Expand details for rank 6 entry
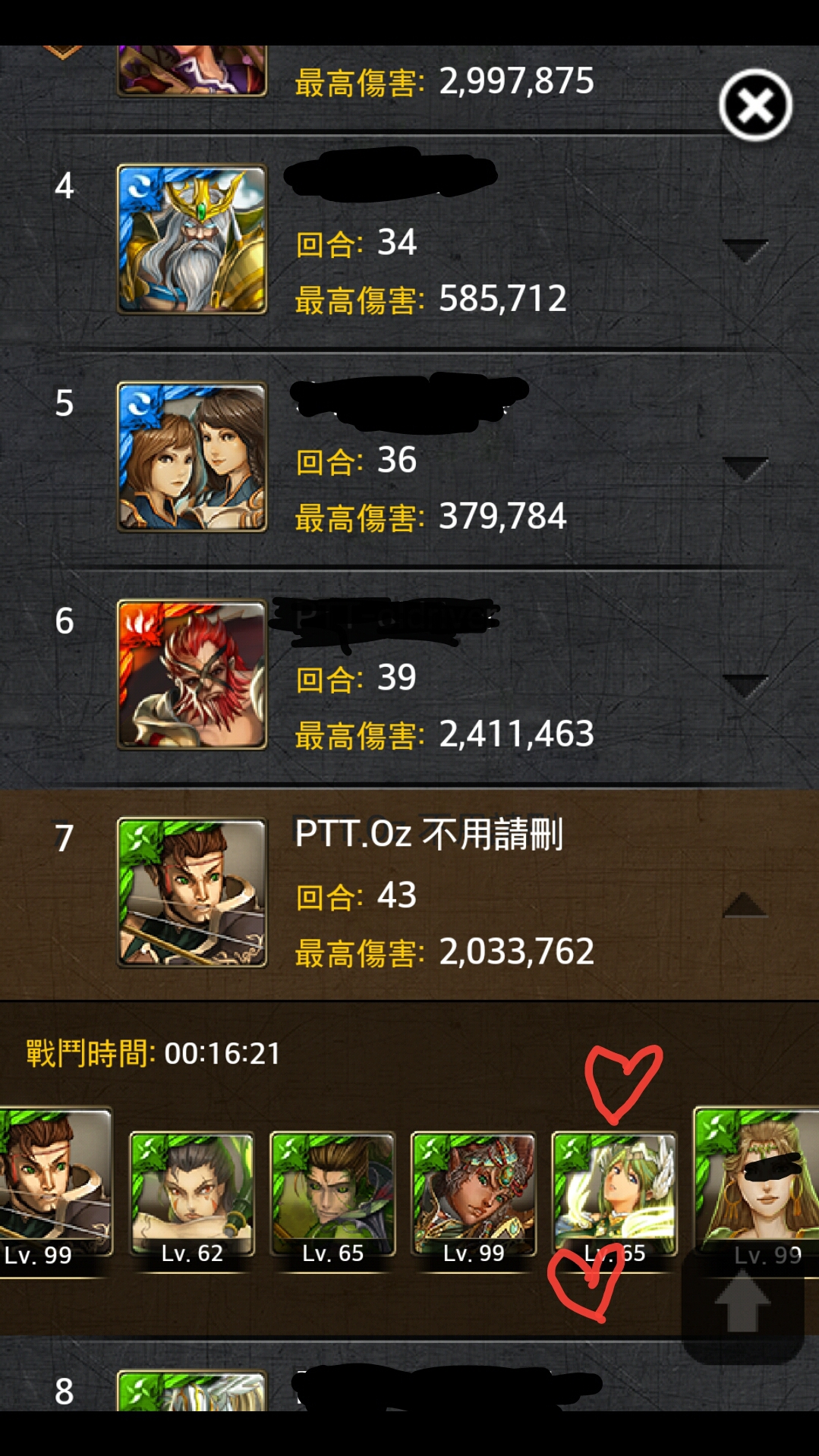 point(745,686)
